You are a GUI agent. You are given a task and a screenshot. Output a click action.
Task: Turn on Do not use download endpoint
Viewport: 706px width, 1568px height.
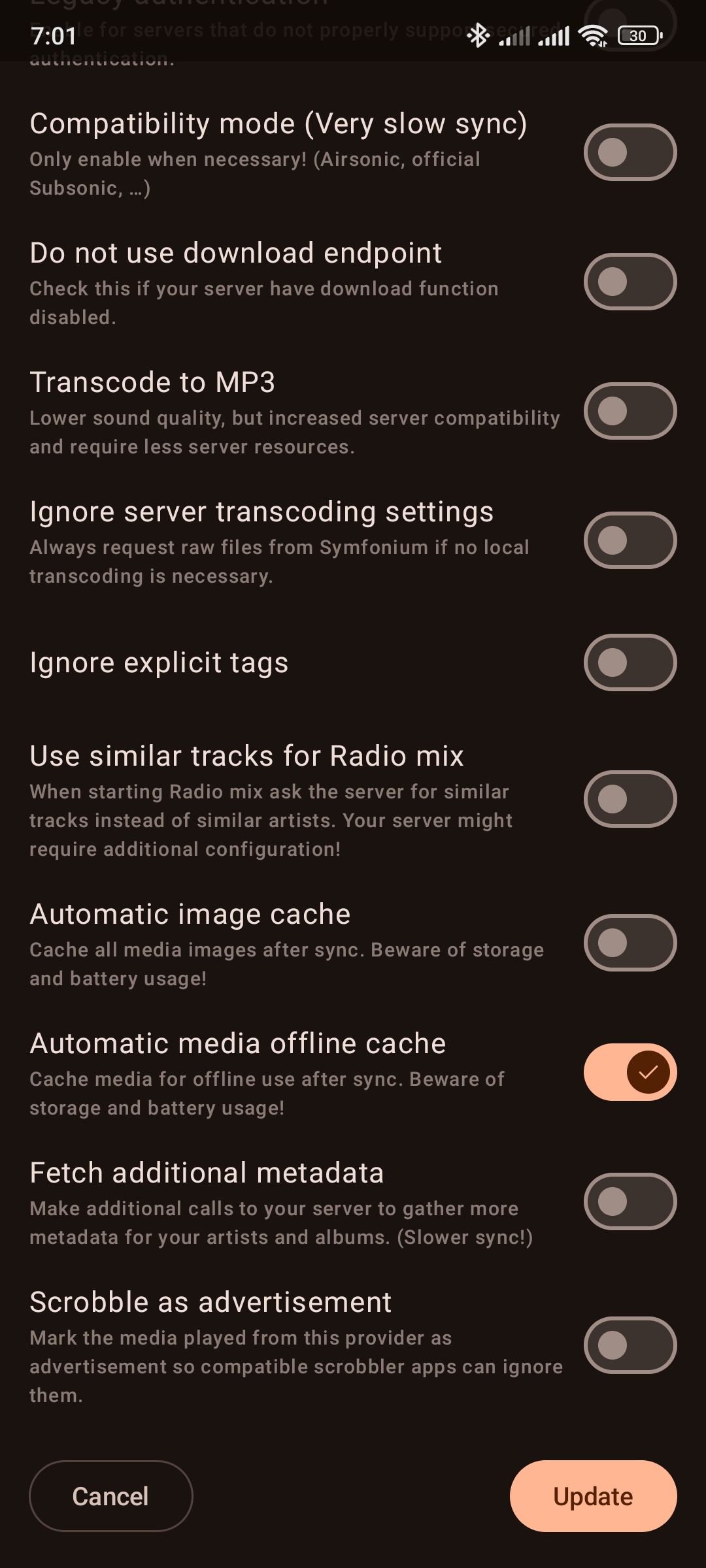[630, 282]
